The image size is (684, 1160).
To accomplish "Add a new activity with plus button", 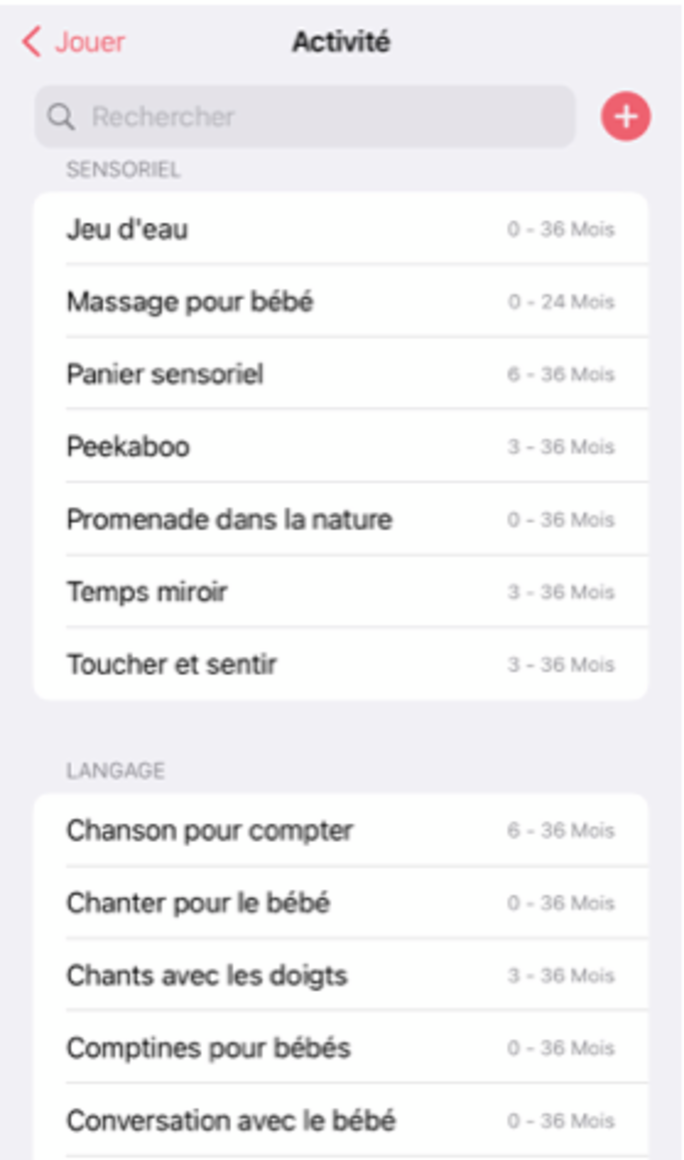I will pyautogui.click(x=625, y=117).
